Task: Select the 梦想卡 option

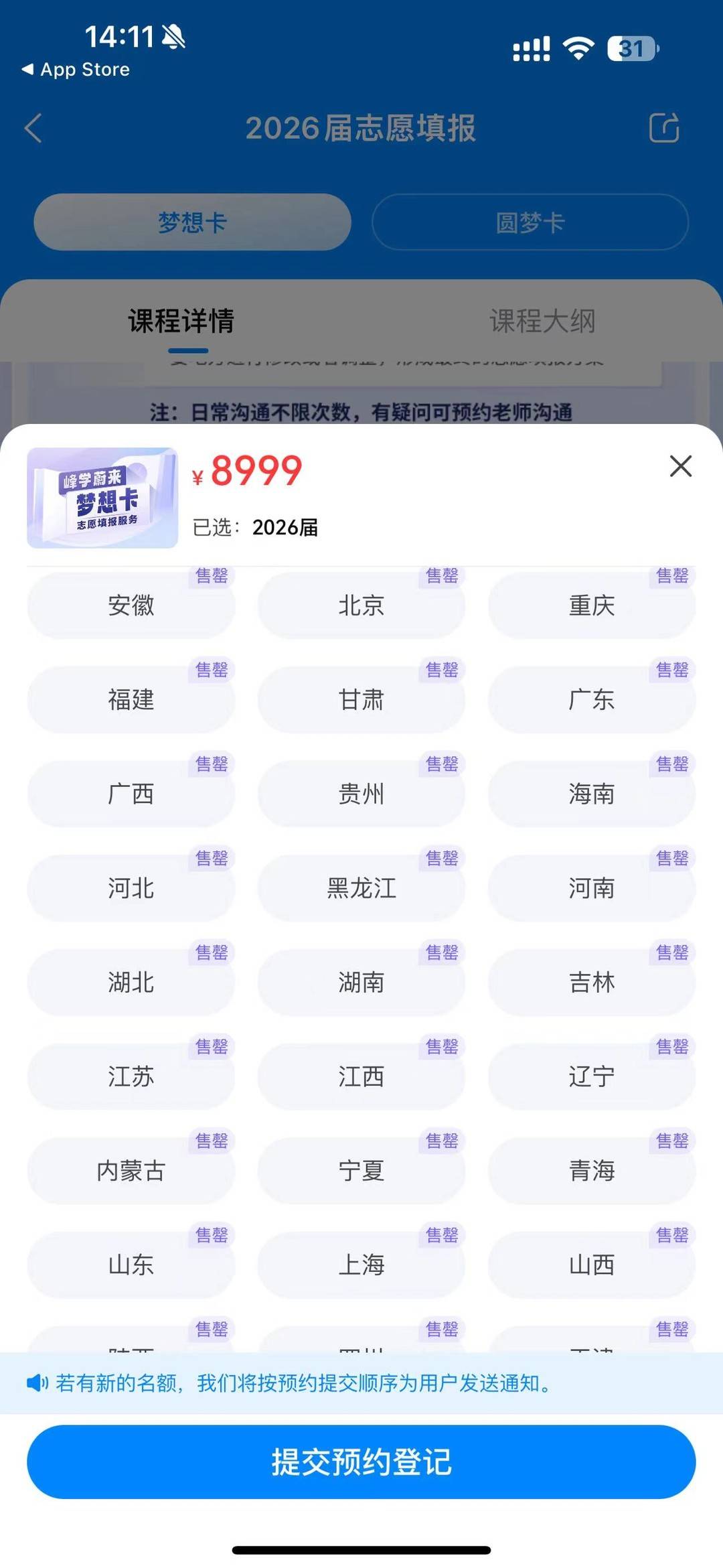Action: click(193, 222)
